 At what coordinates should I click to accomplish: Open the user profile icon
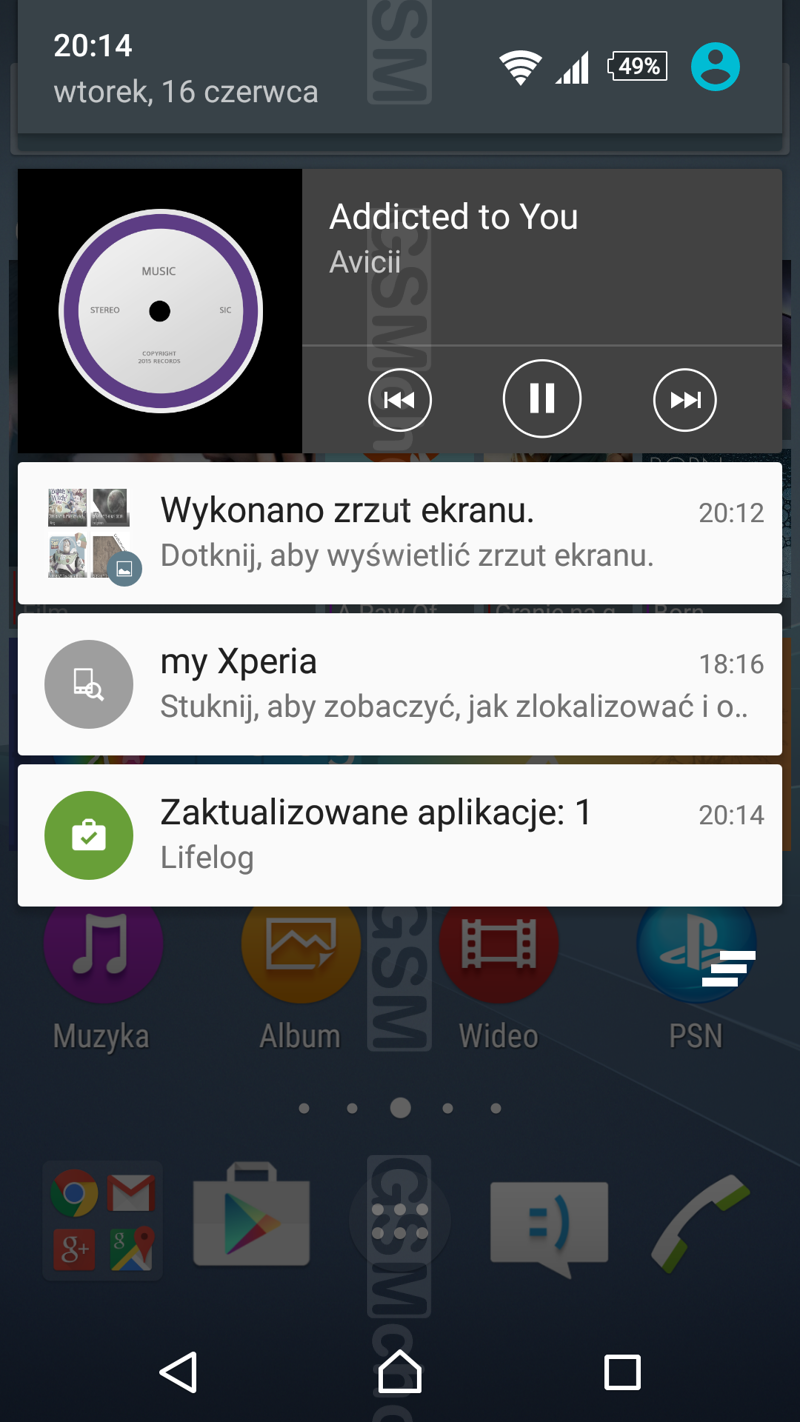[715, 67]
